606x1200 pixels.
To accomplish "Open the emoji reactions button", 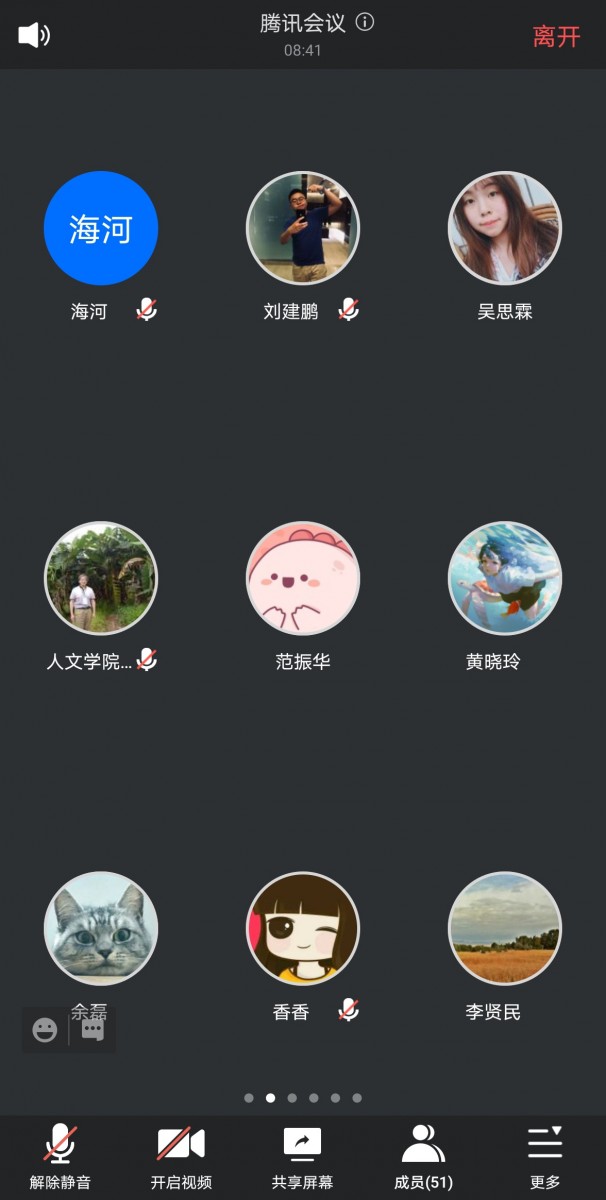I will [x=45, y=1030].
